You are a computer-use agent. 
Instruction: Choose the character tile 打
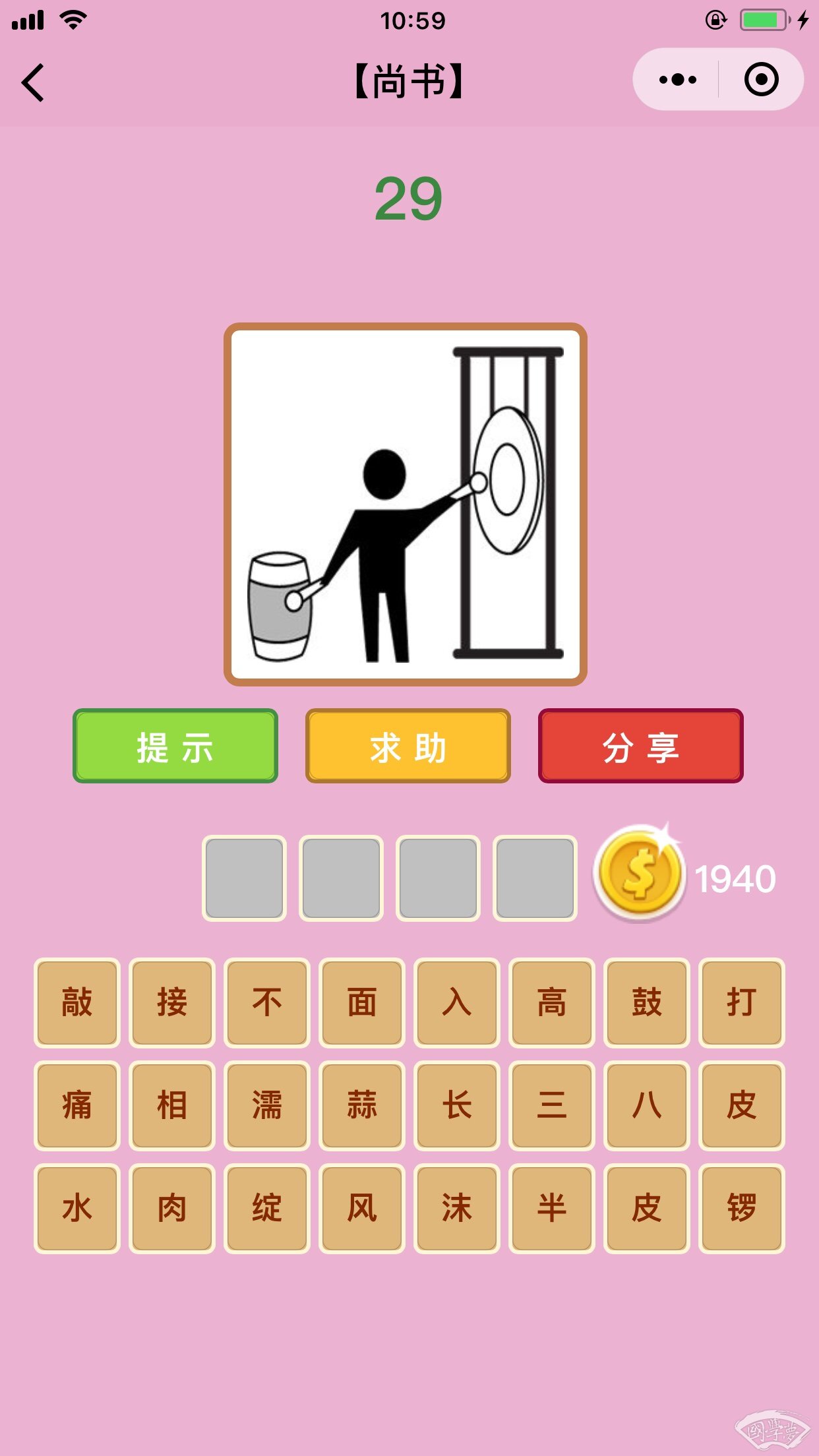pyautogui.click(x=741, y=1002)
